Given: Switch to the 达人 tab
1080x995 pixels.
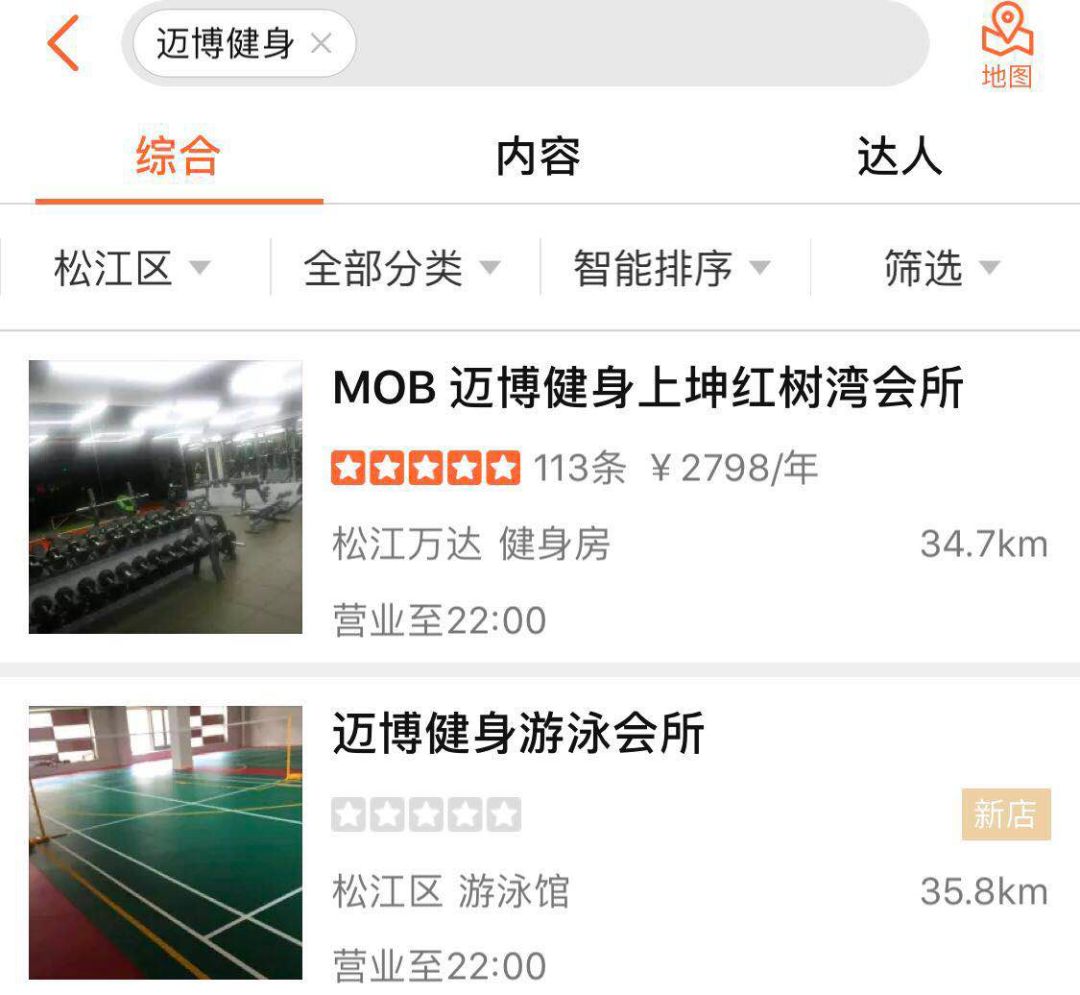Looking at the screenshot, I should [x=898, y=157].
